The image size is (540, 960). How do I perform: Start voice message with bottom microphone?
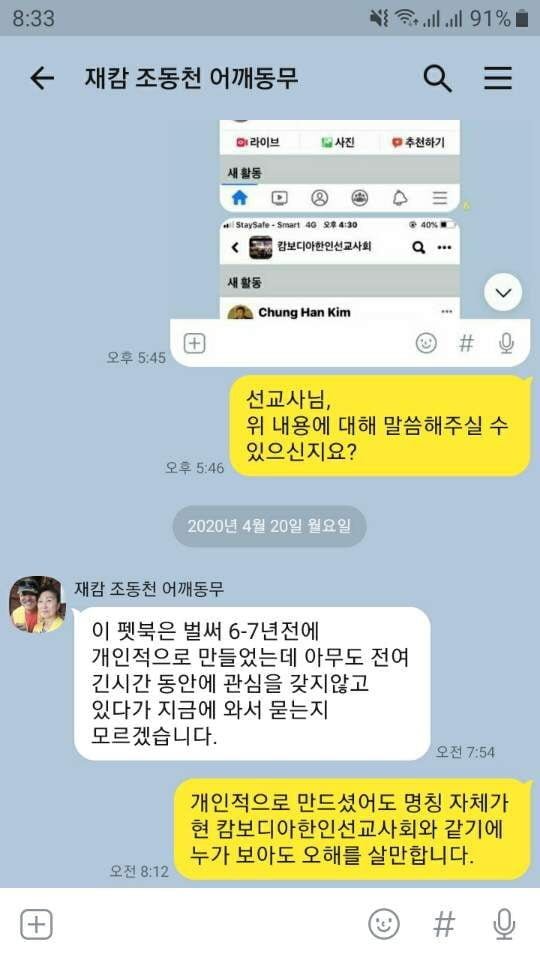[504, 924]
